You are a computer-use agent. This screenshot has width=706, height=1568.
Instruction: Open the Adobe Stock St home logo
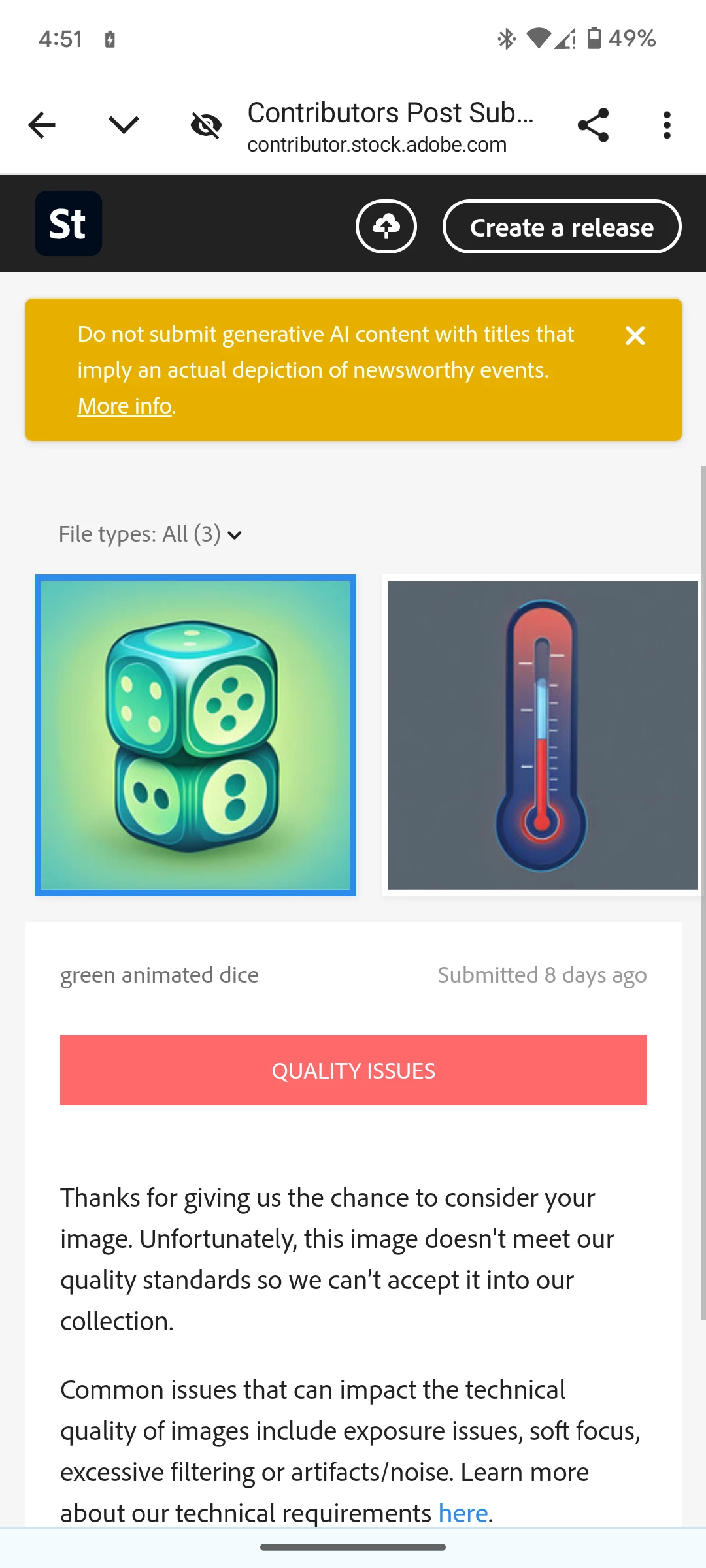(68, 223)
